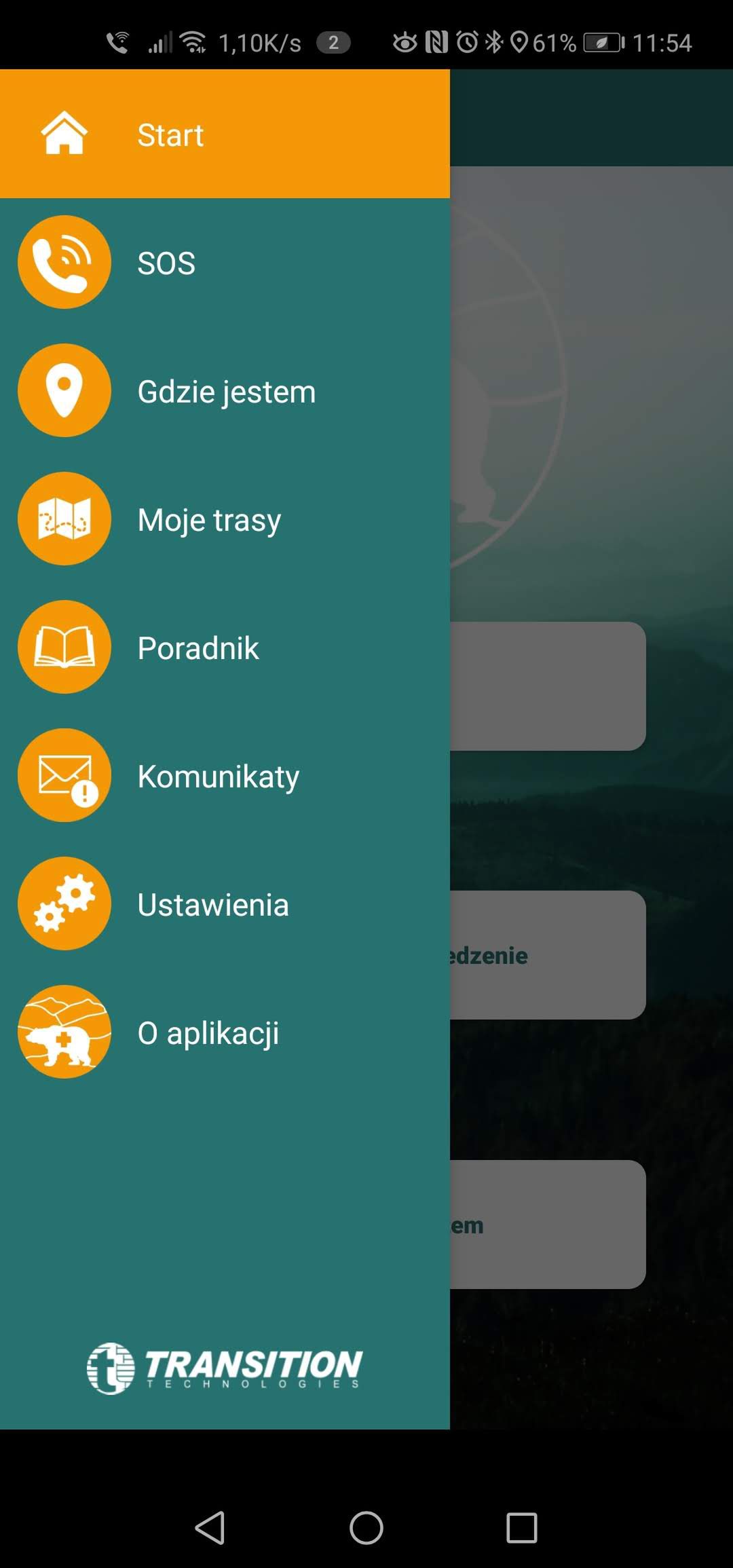Open O aplikacji about page
This screenshot has width=733, height=1568.
pyautogui.click(x=225, y=1032)
